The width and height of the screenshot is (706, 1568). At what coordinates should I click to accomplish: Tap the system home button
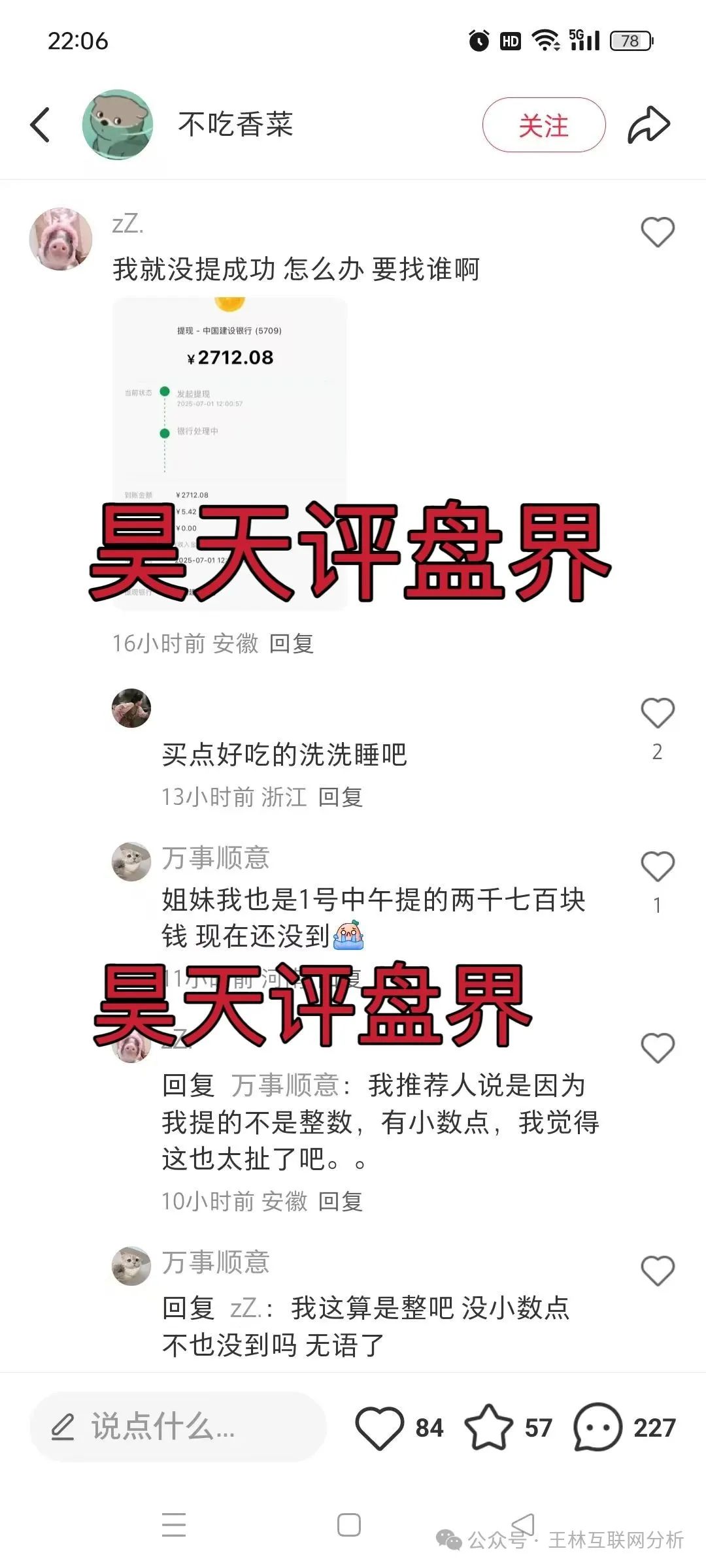click(349, 1525)
